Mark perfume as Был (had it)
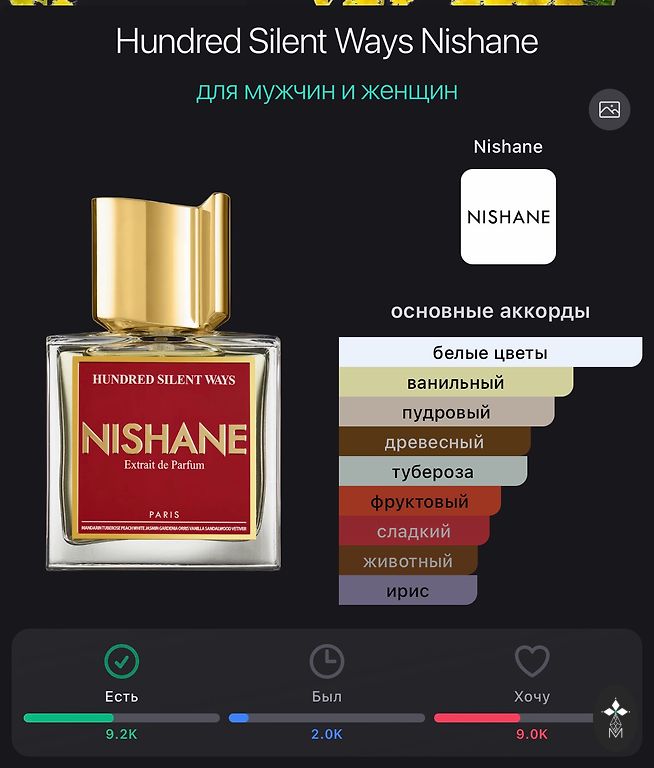The width and height of the screenshot is (654, 768). 326,662
